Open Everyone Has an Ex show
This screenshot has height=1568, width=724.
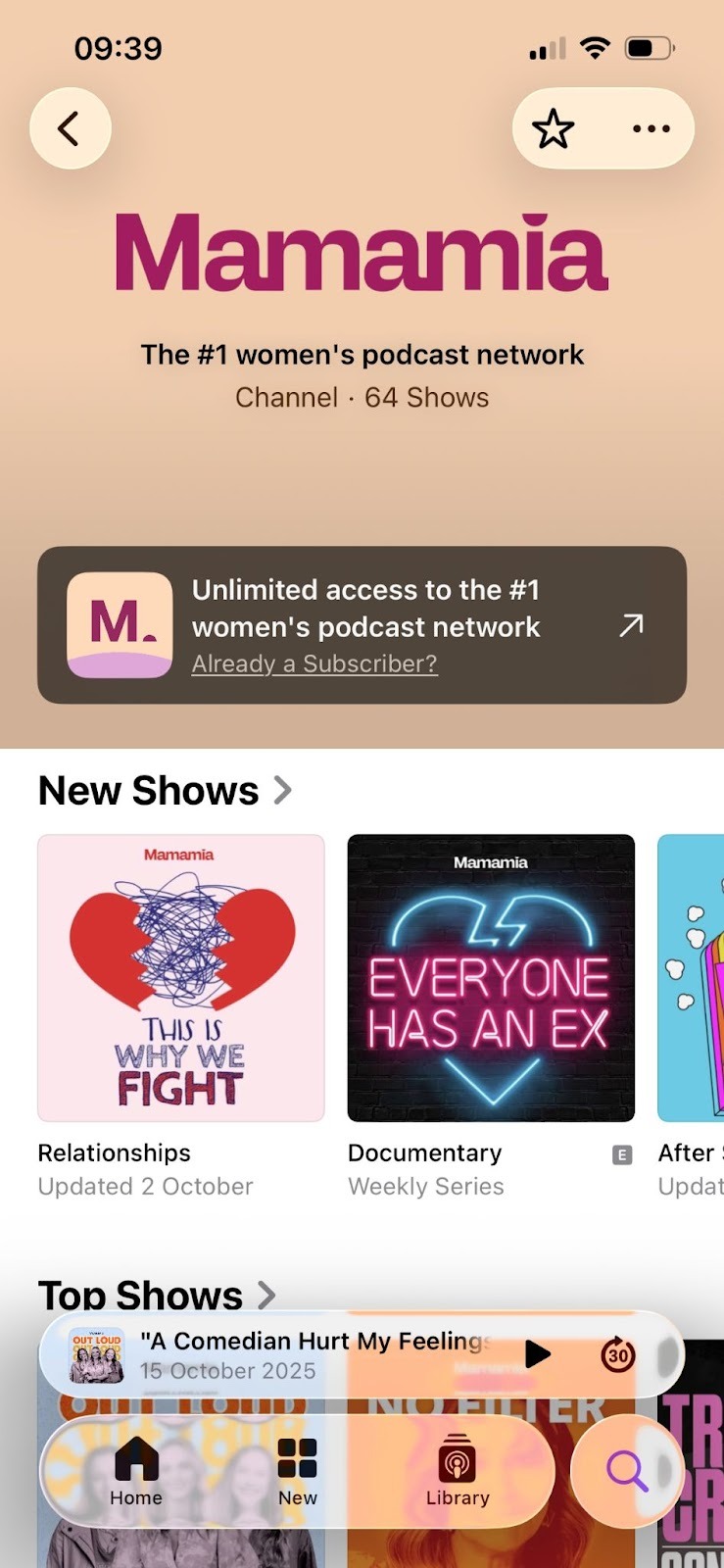point(491,977)
